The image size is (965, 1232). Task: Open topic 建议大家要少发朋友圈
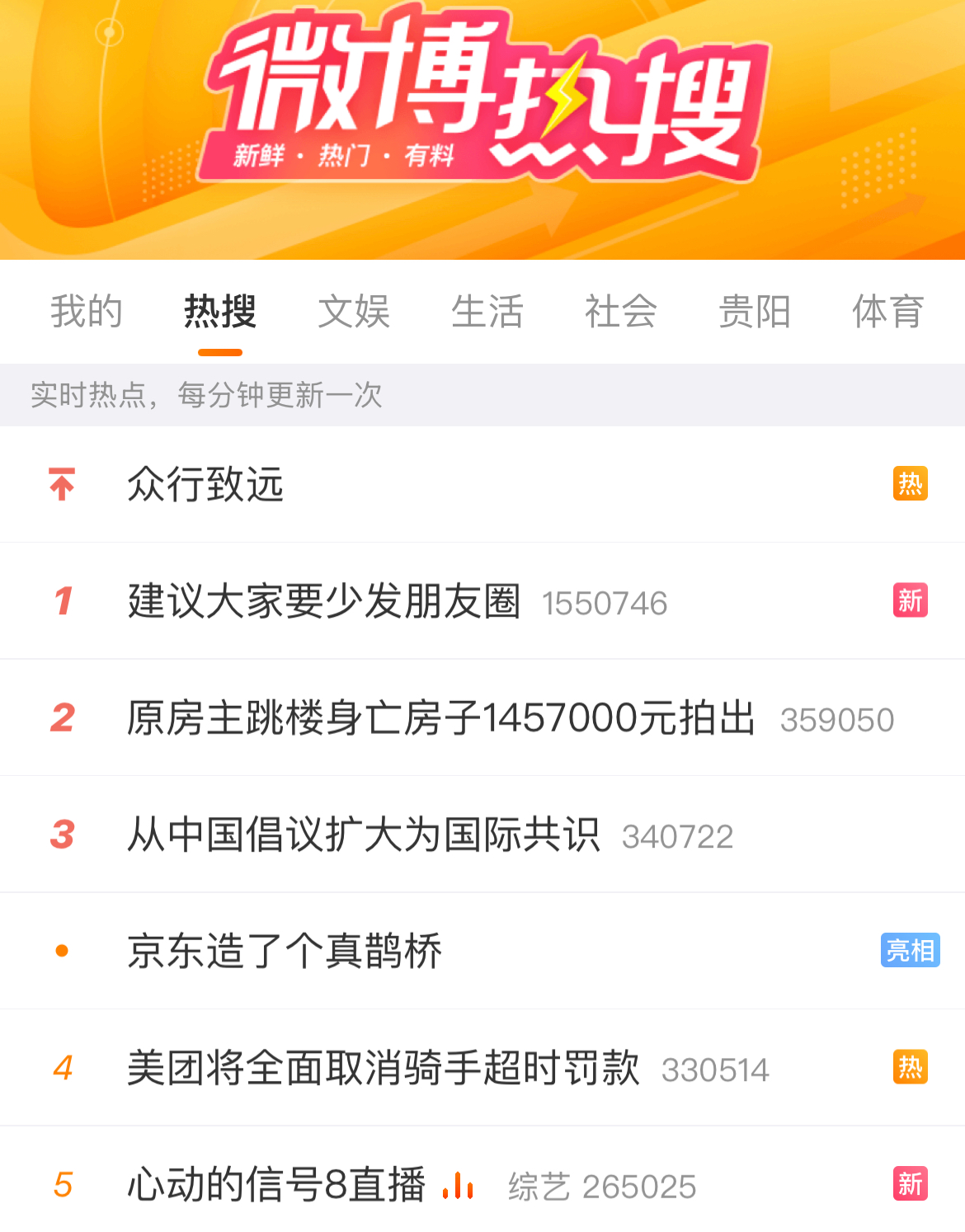click(x=324, y=601)
